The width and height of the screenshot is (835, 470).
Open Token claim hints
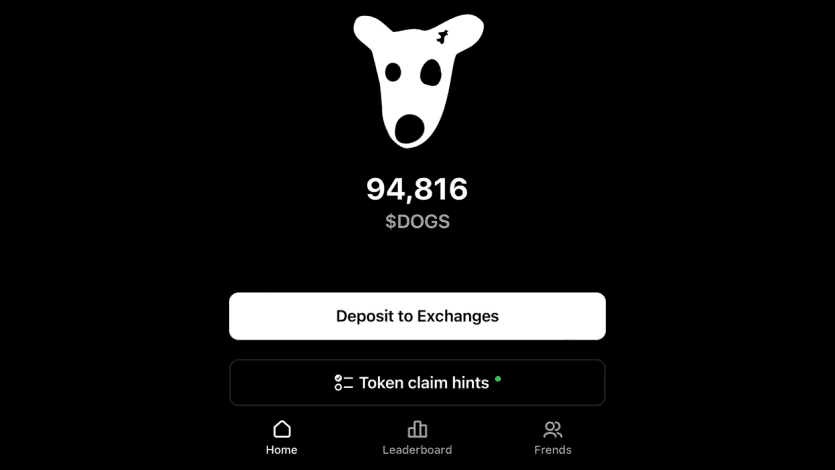(417, 383)
